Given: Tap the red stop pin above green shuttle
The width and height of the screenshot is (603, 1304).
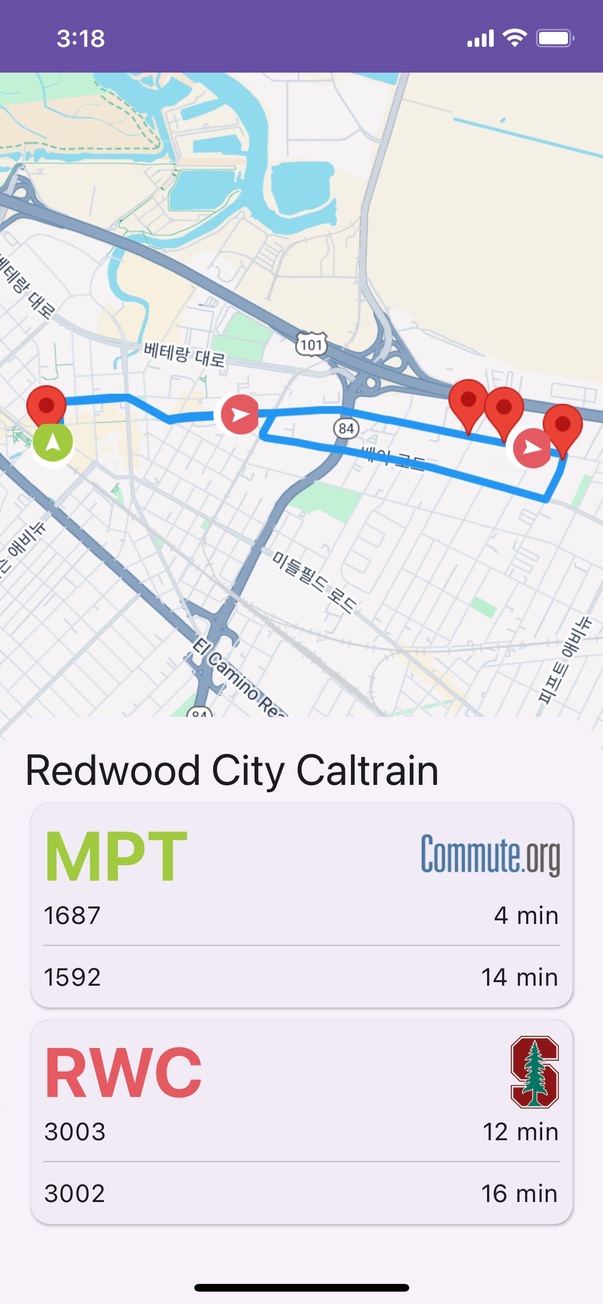Looking at the screenshot, I should 46,406.
